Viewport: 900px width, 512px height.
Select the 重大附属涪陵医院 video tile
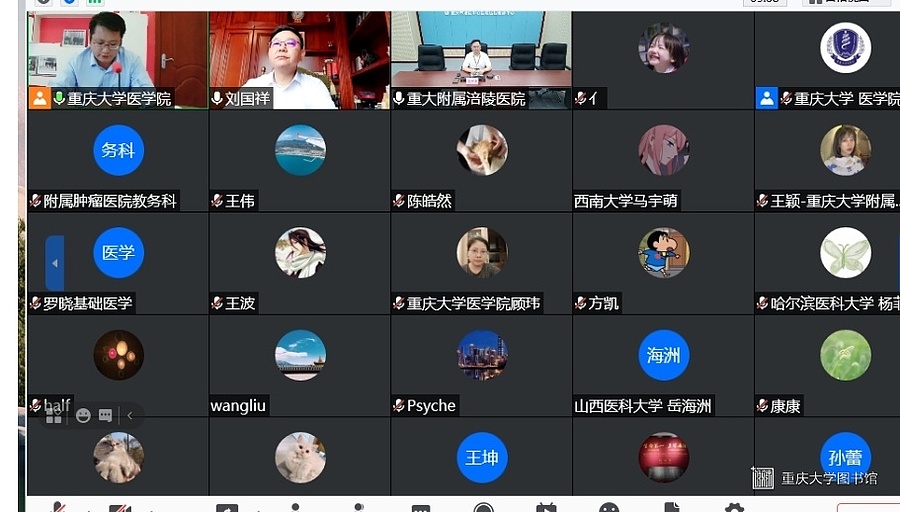click(x=481, y=60)
